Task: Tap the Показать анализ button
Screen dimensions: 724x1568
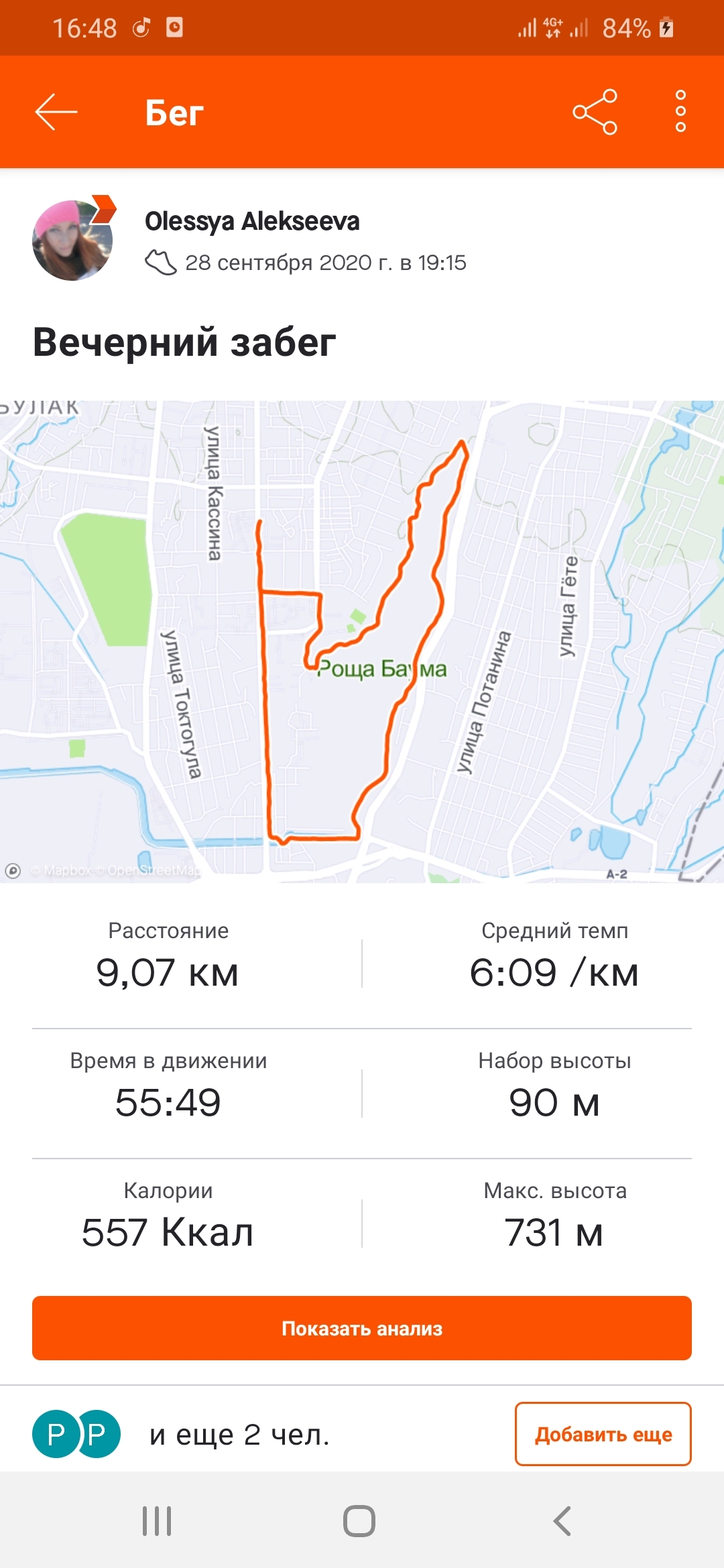Action: tap(362, 1328)
